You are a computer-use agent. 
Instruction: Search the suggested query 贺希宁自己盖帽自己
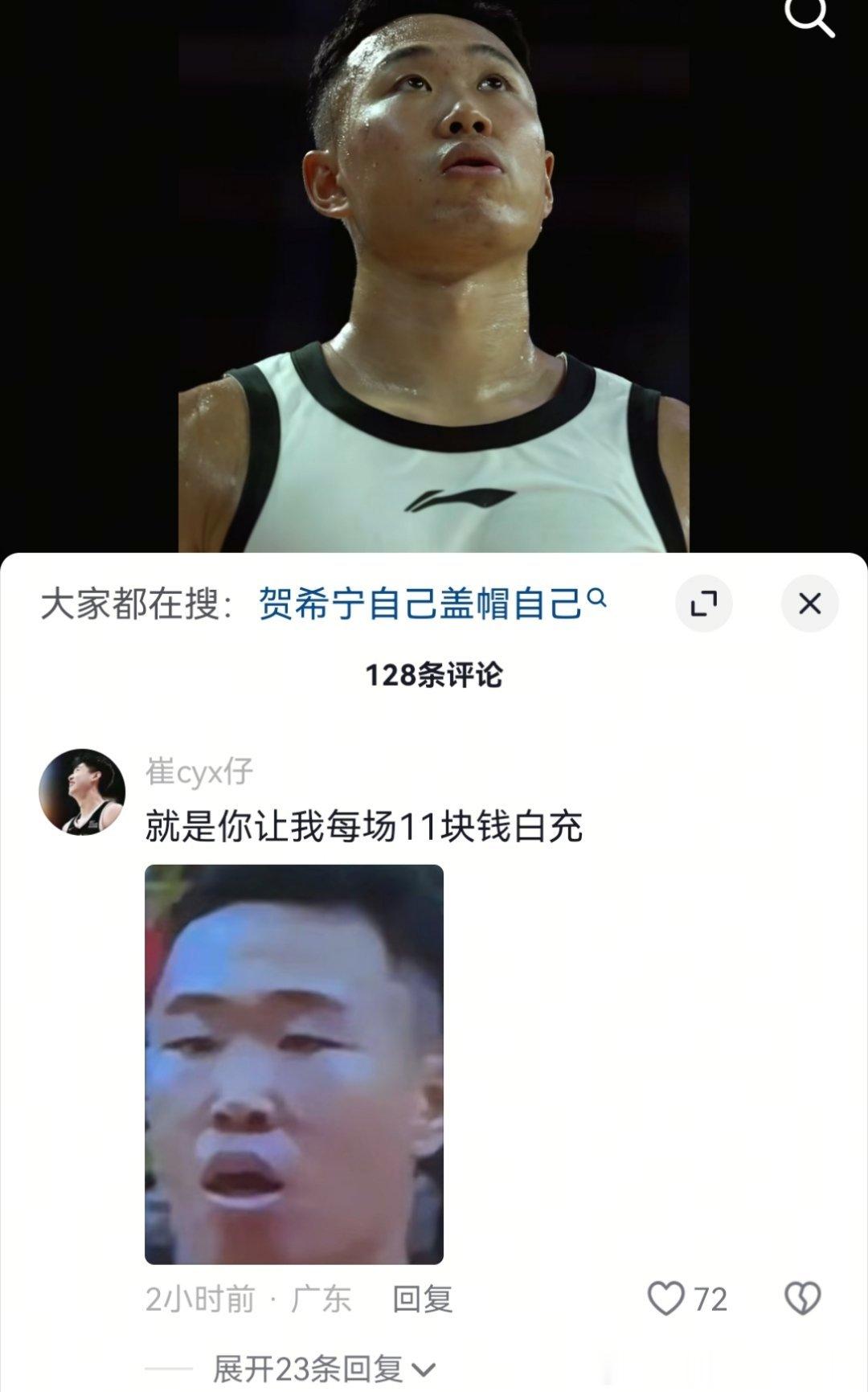432,603
